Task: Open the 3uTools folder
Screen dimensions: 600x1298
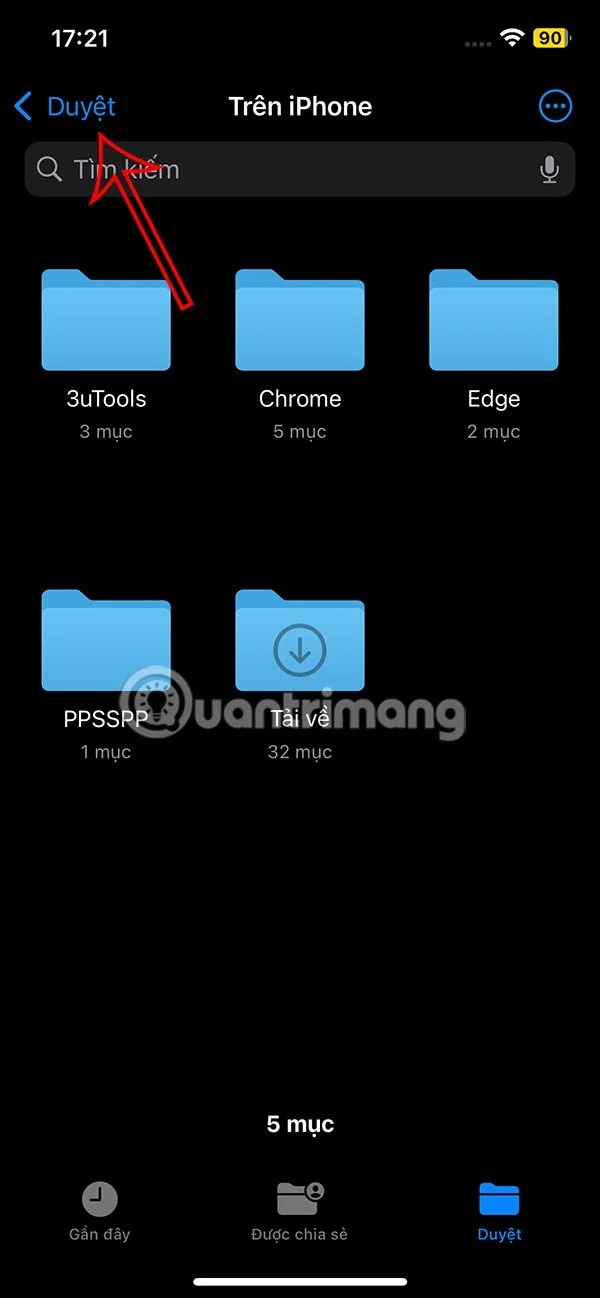Action: [x=106, y=322]
